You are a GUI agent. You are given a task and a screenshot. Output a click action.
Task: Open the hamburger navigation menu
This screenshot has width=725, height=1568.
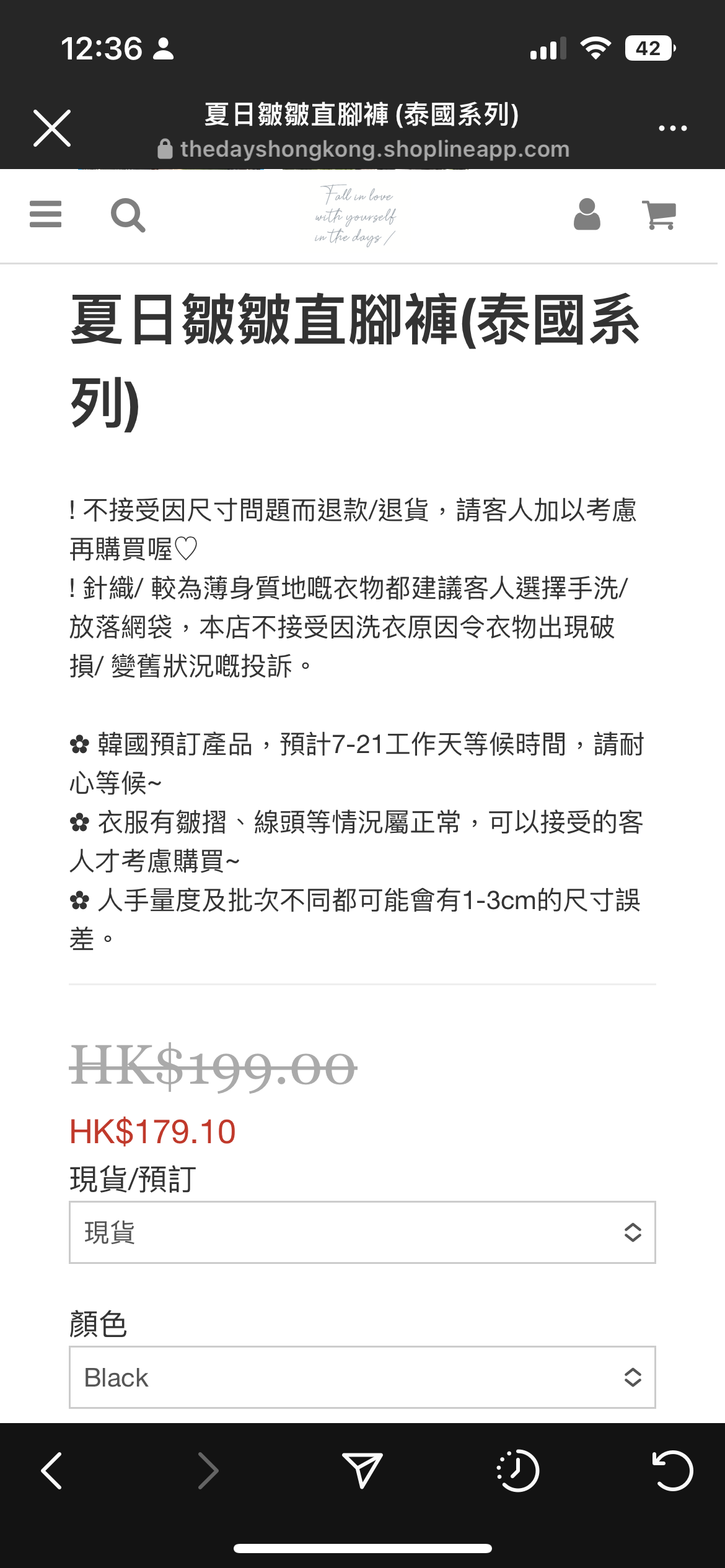pyautogui.click(x=45, y=214)
